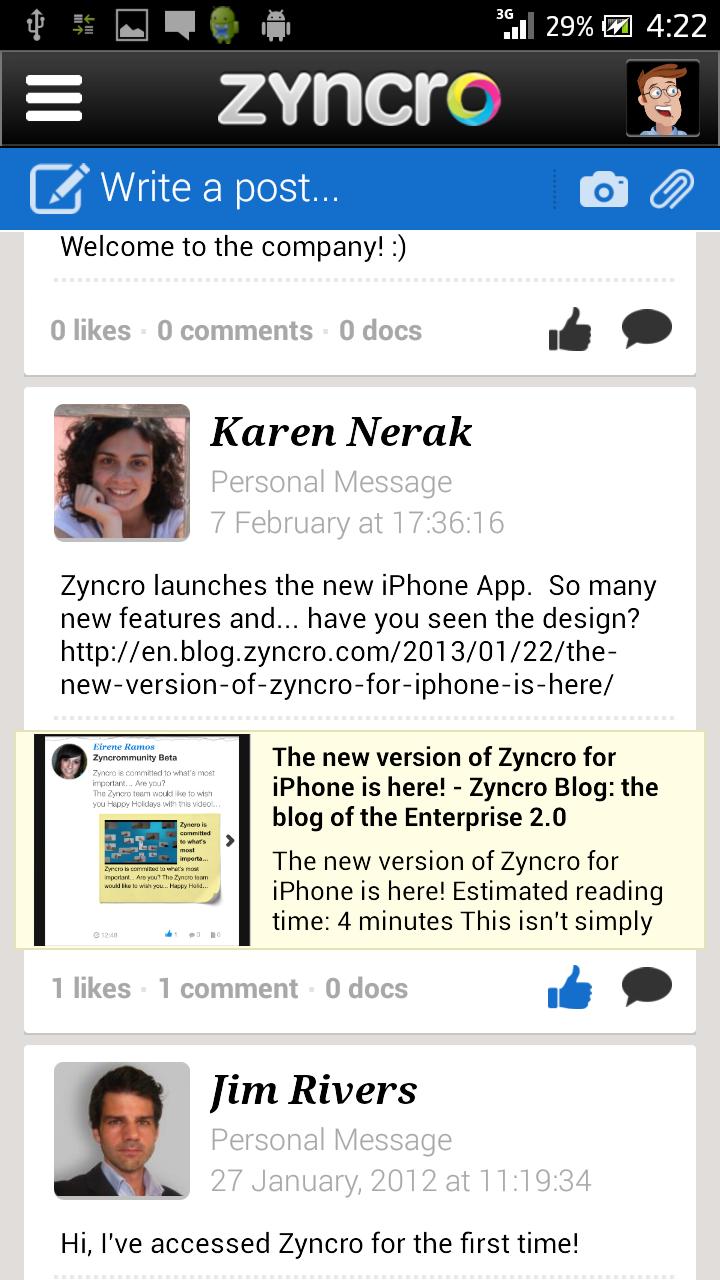Viewport: 720px width, 1280px height.
Task: Attach a file using the paperclip
Action: (x=672, y=189)
